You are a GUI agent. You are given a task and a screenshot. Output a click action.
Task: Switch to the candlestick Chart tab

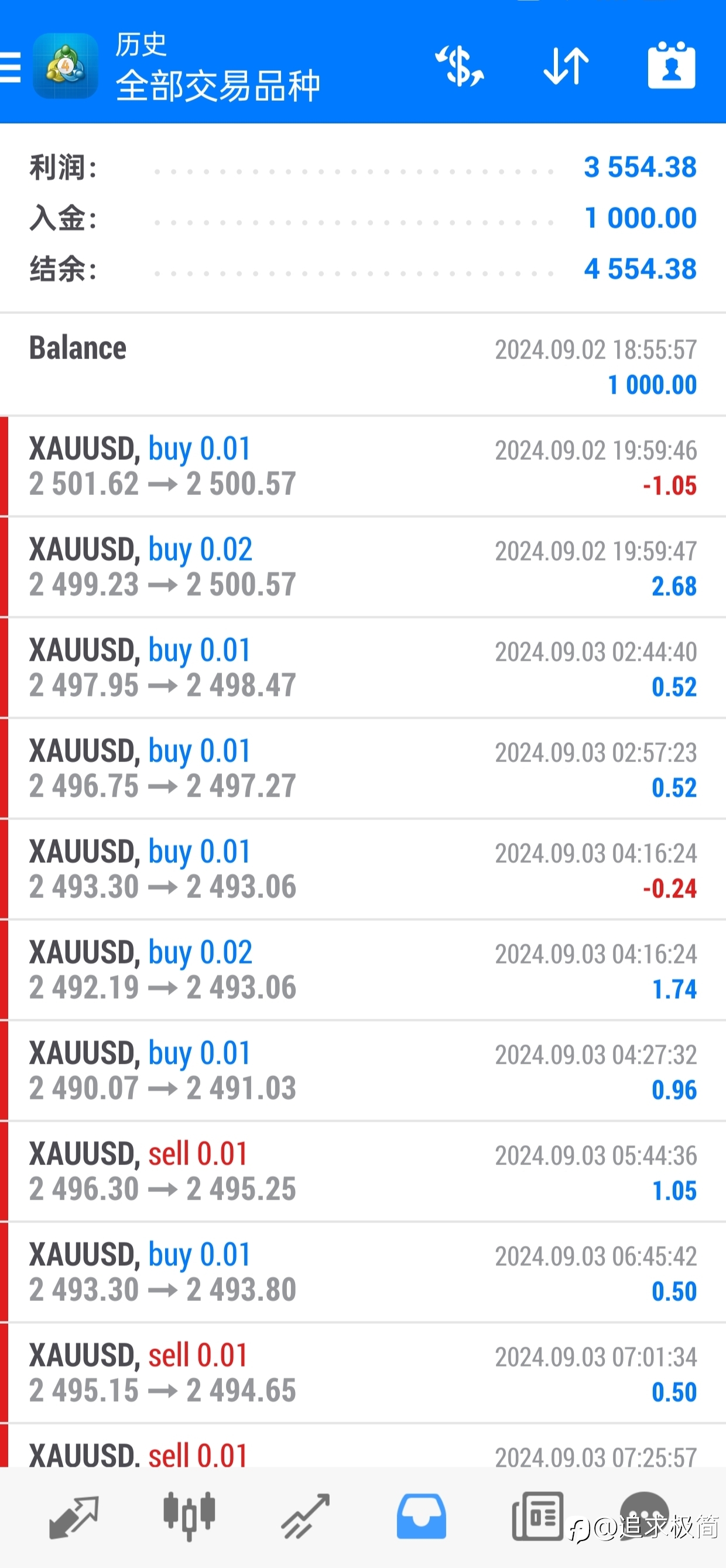point(189,1516)
